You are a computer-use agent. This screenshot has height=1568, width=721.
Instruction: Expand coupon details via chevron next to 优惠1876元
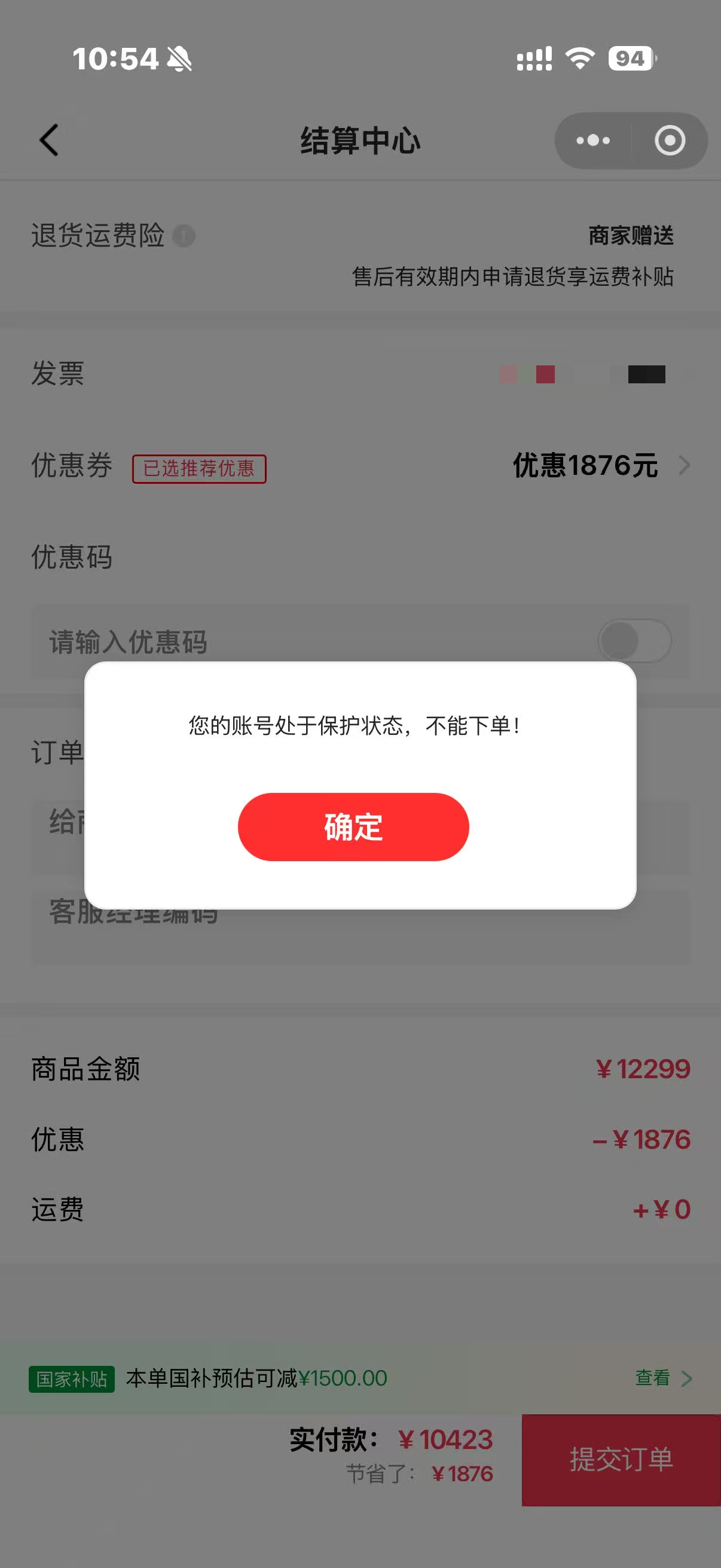click(686, 466)
